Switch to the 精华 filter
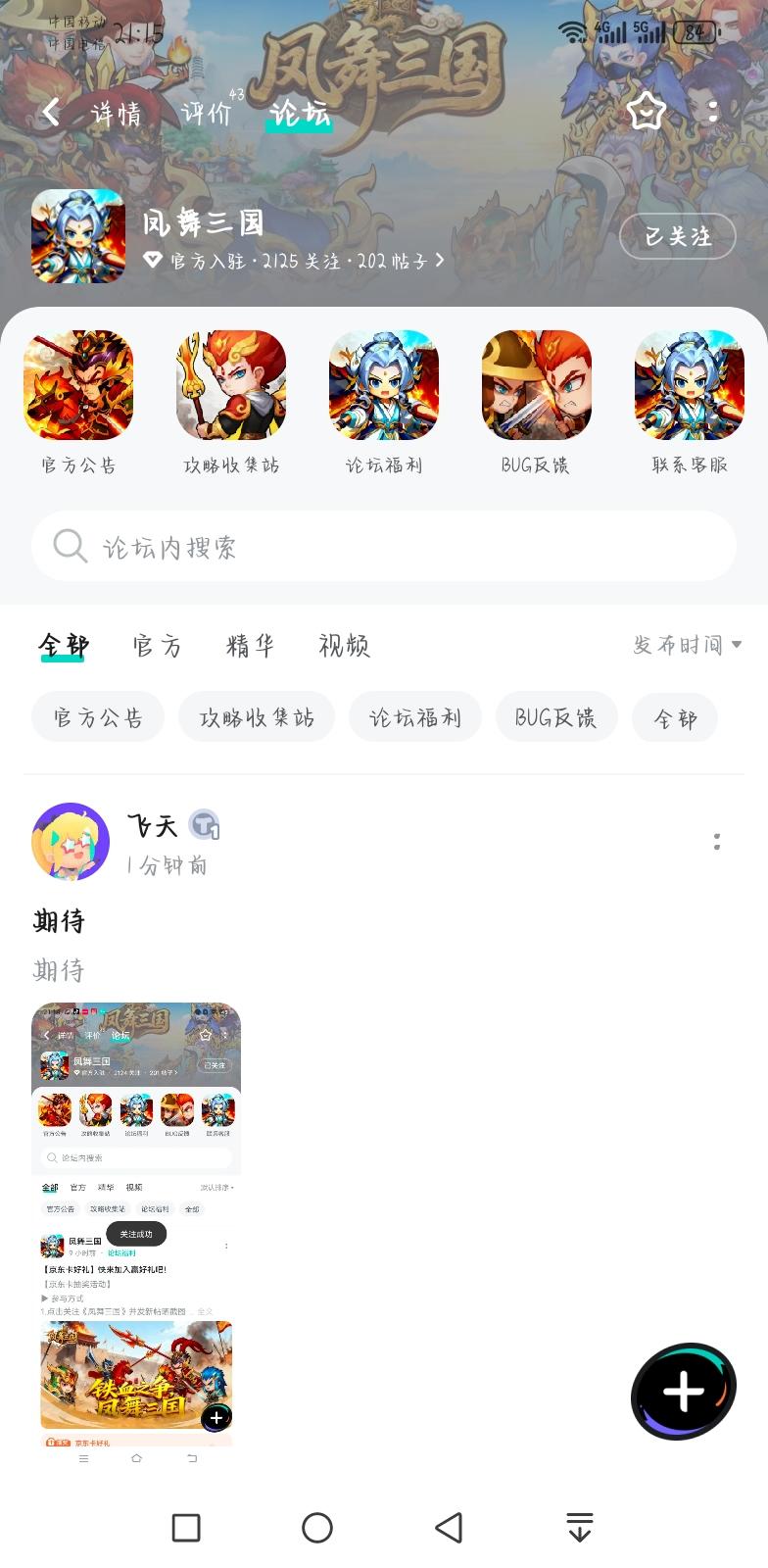 (x=250, y=645)
